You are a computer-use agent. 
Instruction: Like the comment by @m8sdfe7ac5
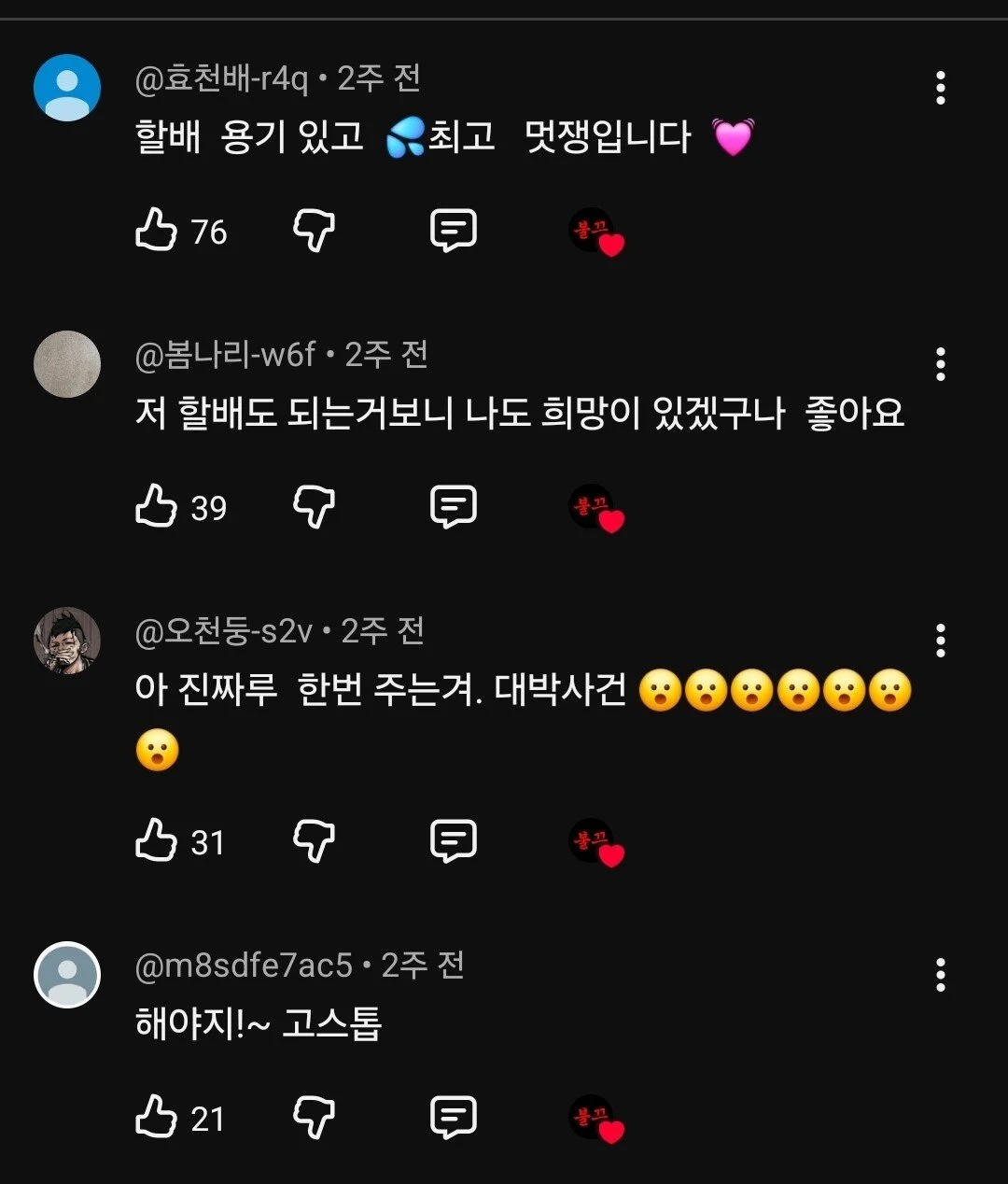coord(157,1117)
